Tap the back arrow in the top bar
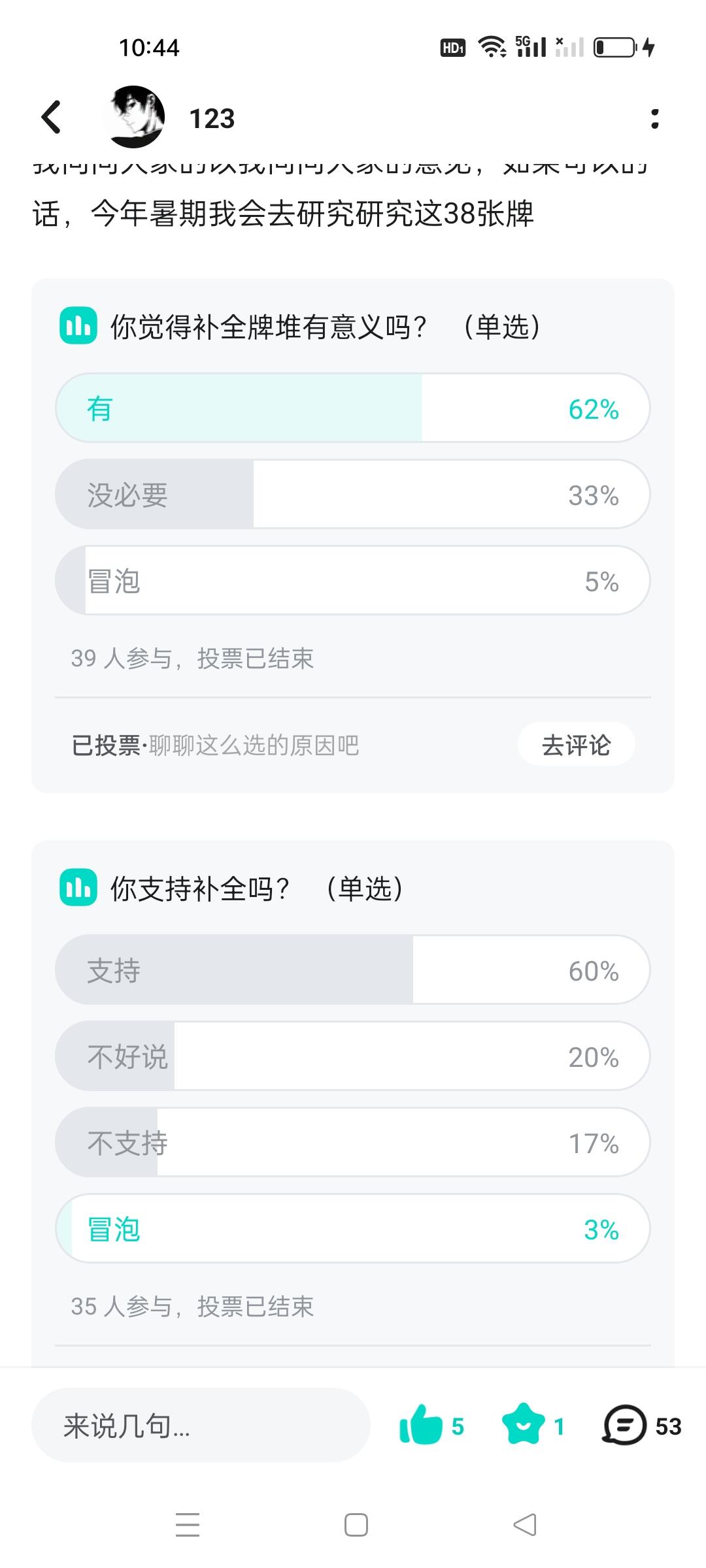706x1568 pixels. (x=52, y=118)
